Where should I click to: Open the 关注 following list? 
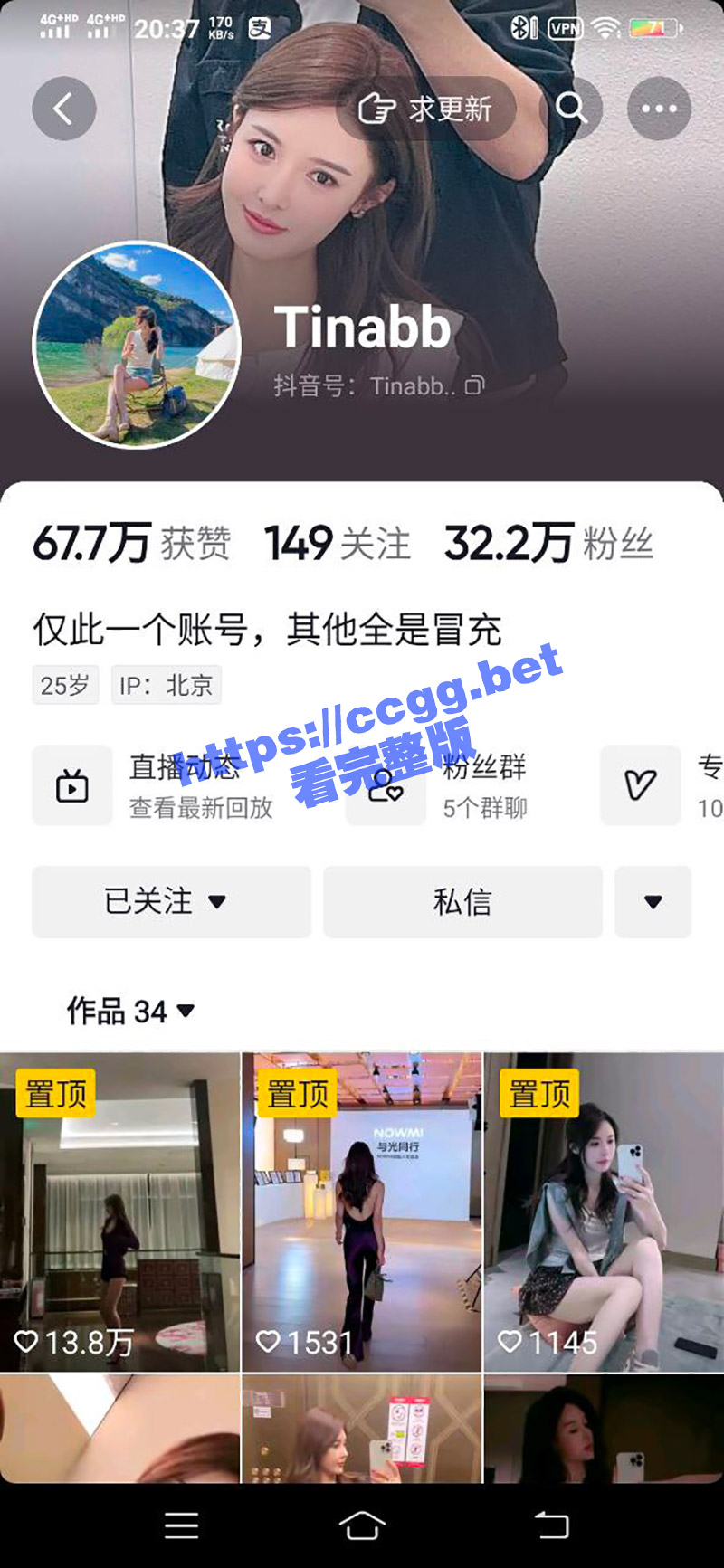coord(338,544)
